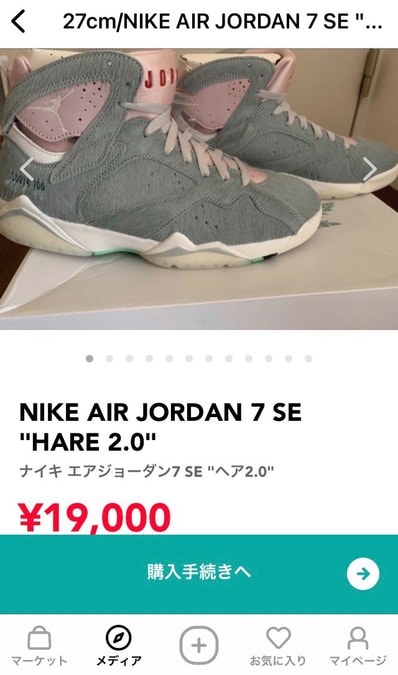Show the next product photo
Image resolution: width=398 pixels, height=675 pixels.
click(x=370, y=169)
